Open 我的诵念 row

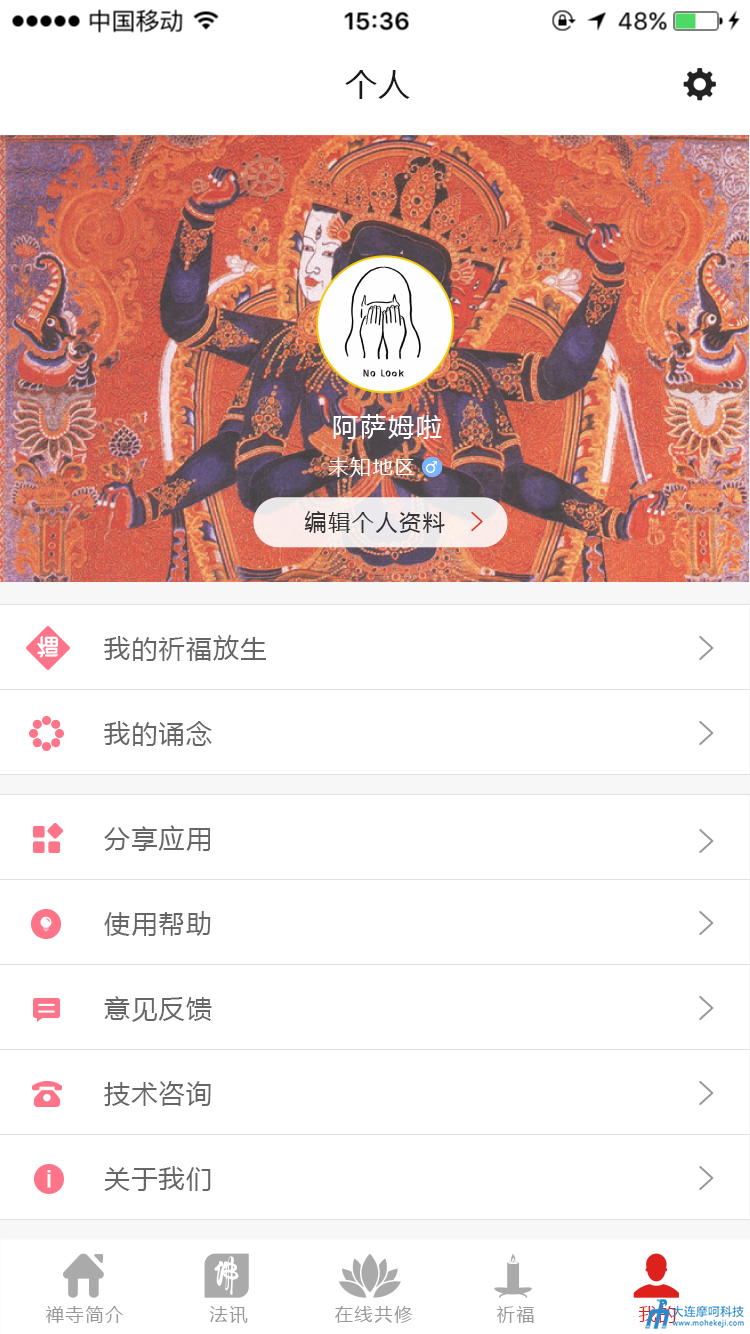(x=375, y=733)
